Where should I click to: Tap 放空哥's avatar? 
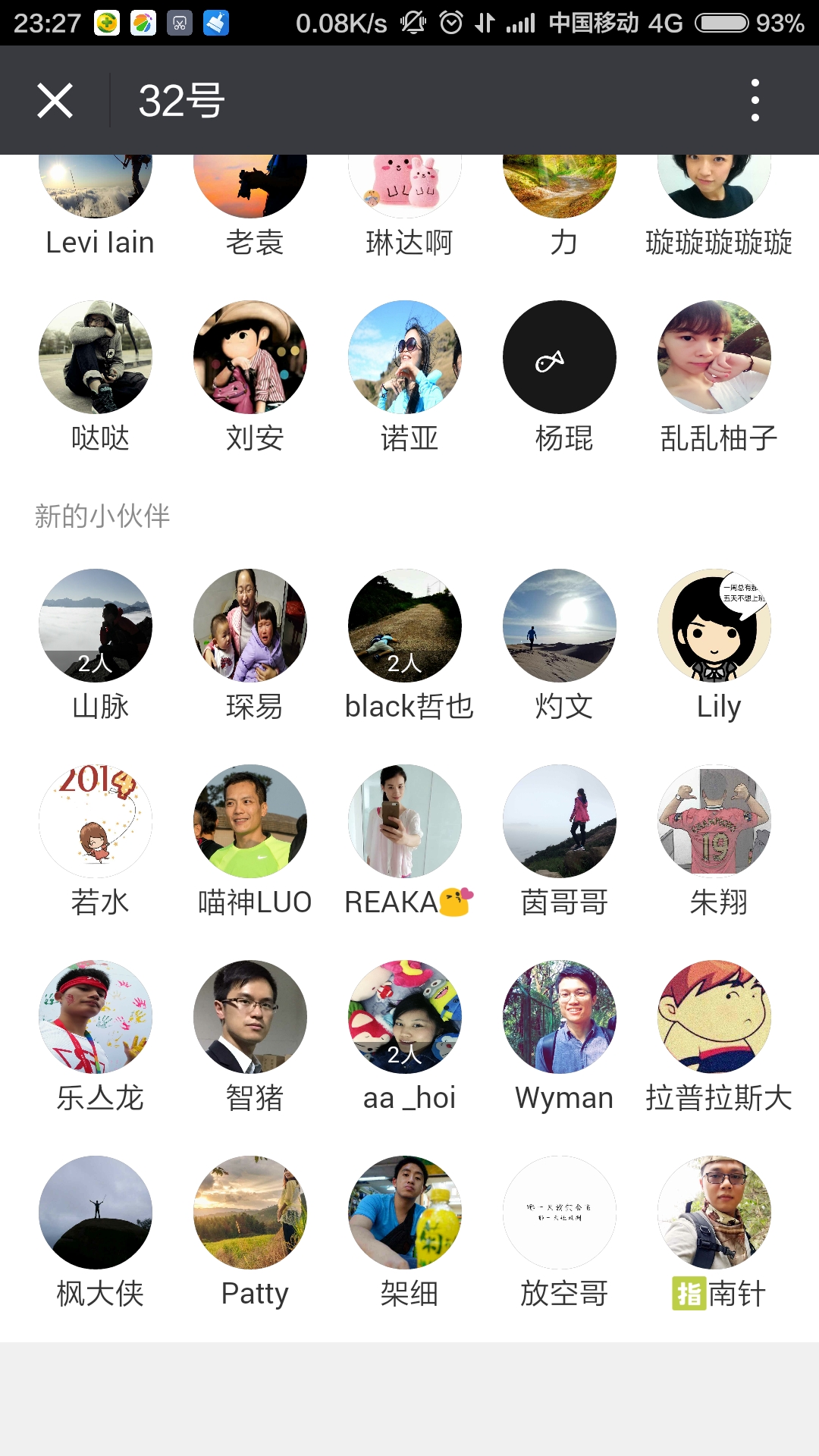click(x=560, y=1213)
